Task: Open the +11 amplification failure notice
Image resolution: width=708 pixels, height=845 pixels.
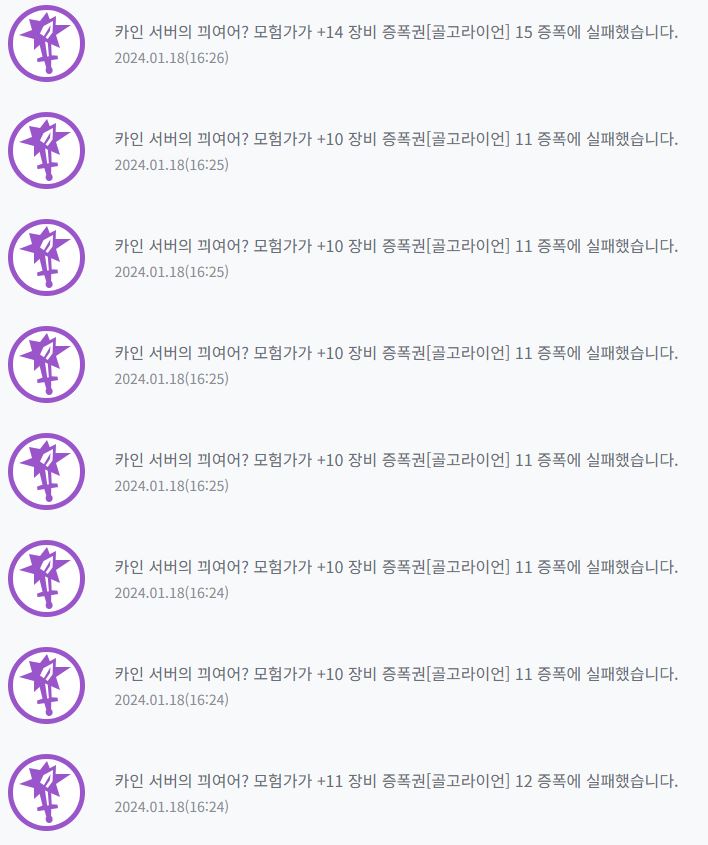Action: 396,781
